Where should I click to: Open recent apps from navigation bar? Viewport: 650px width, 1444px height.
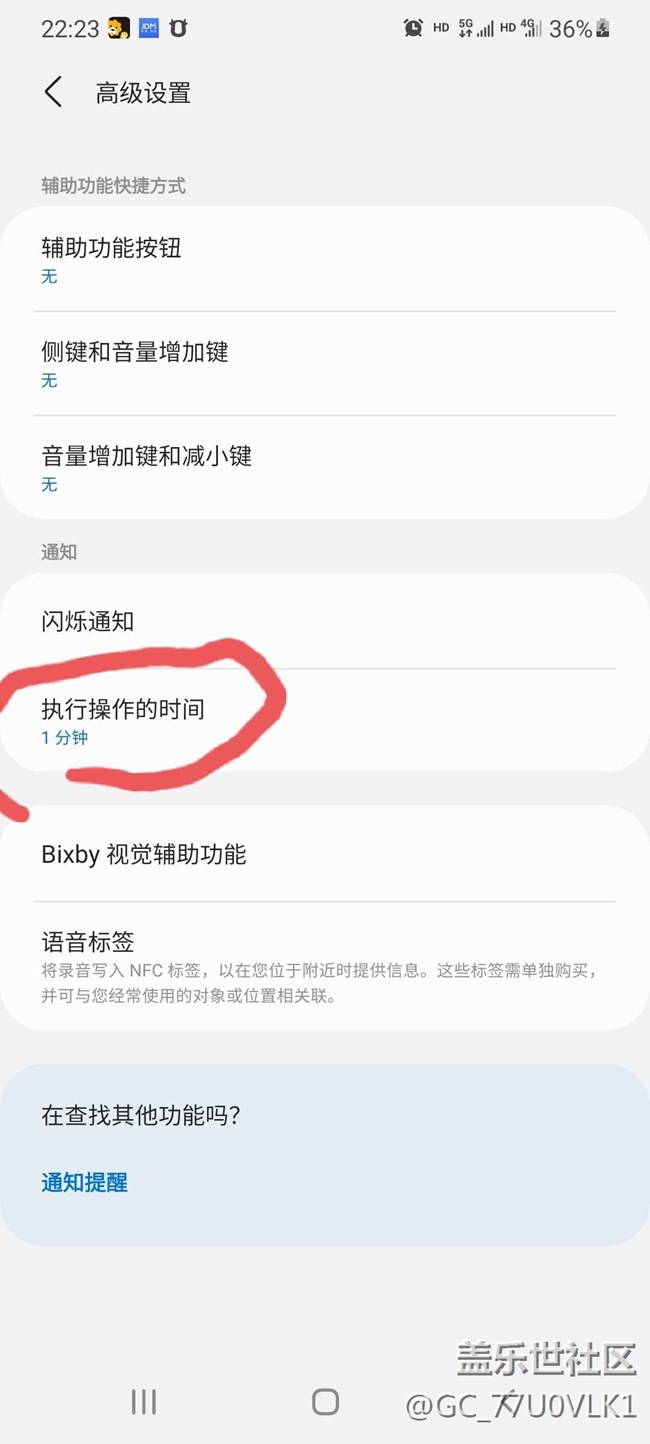coord(144,1402)
